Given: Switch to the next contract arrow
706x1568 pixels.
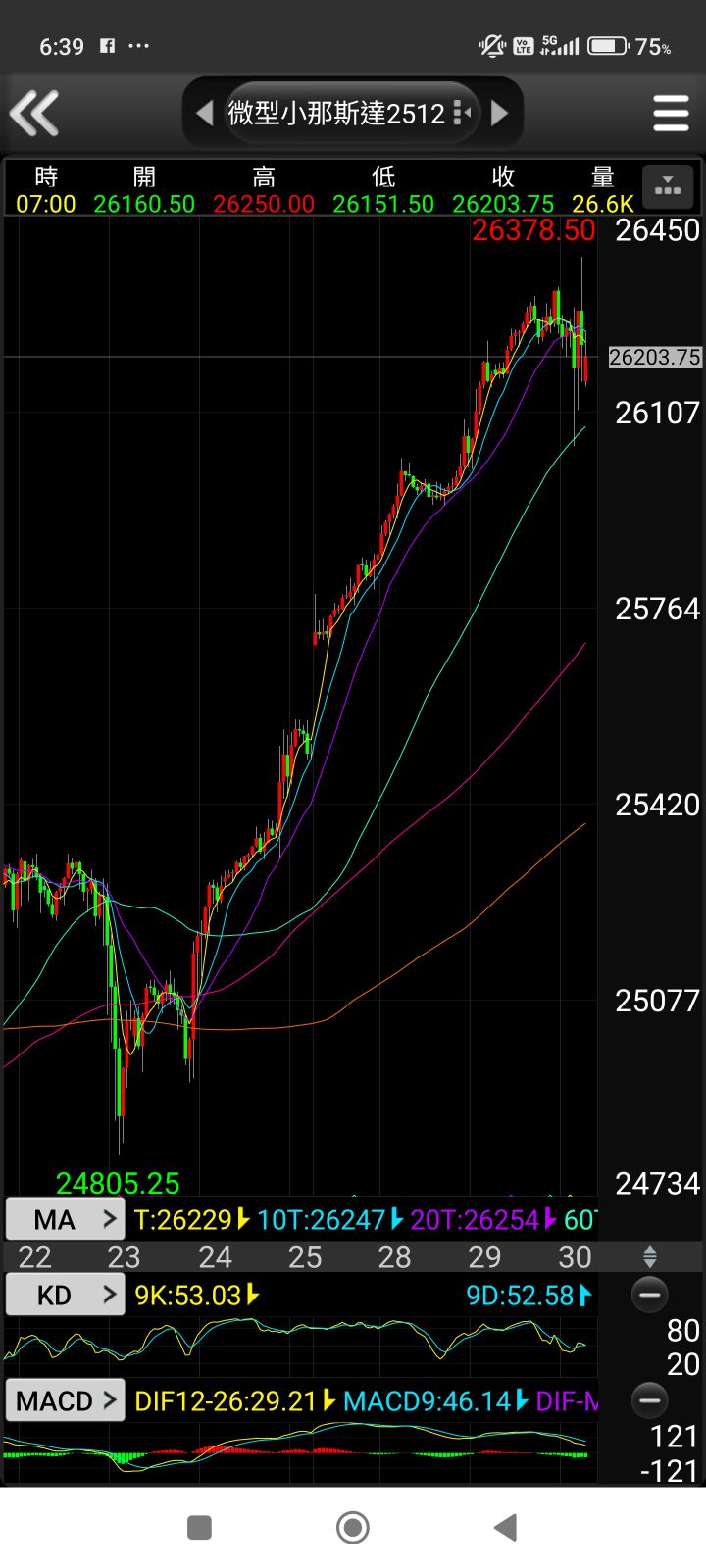Looking at the screenshot, I should [x=500, y=114].
